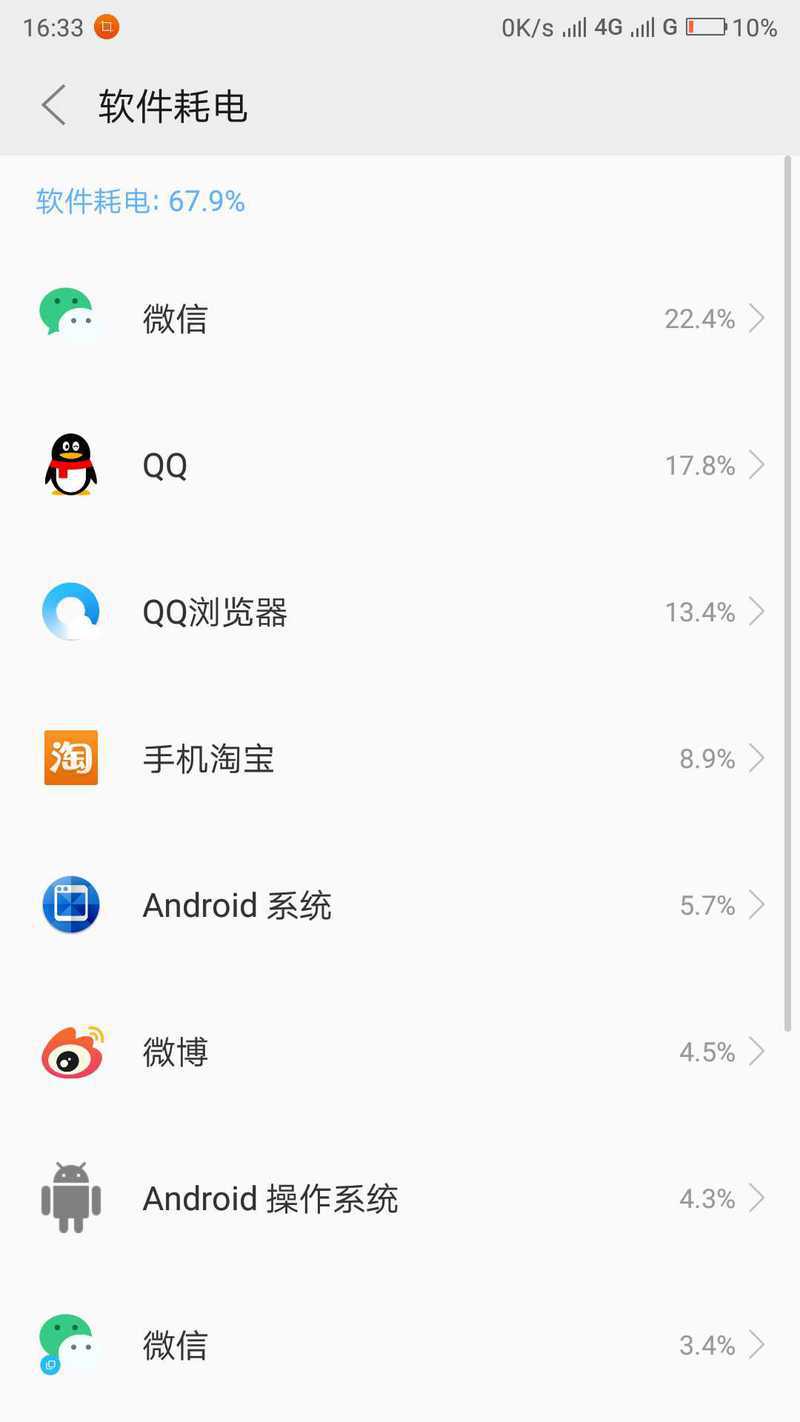Open QQ浏览器 power usage details
This screenshot has height=1422, width=800.
400,612
